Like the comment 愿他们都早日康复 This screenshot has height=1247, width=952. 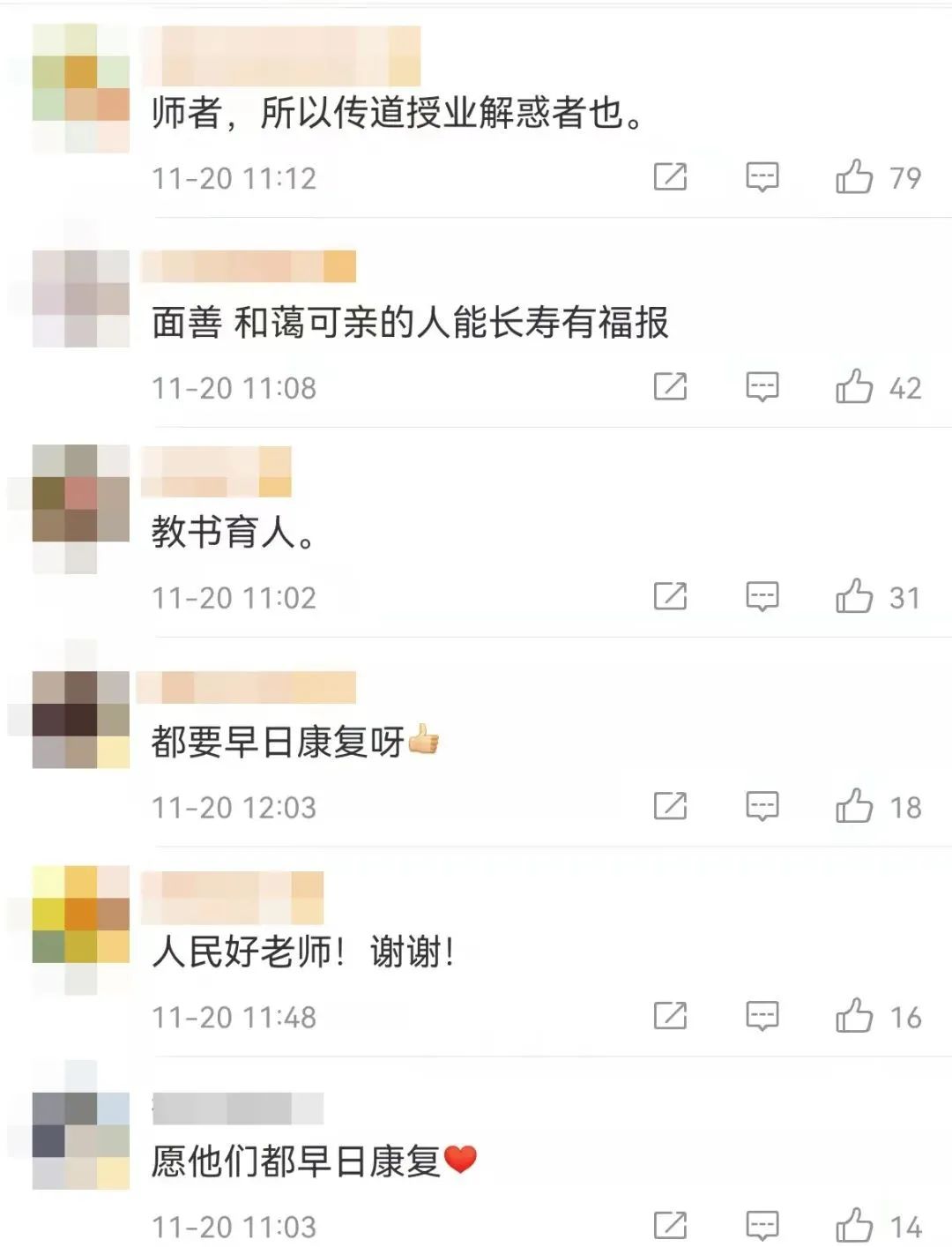853,1225
